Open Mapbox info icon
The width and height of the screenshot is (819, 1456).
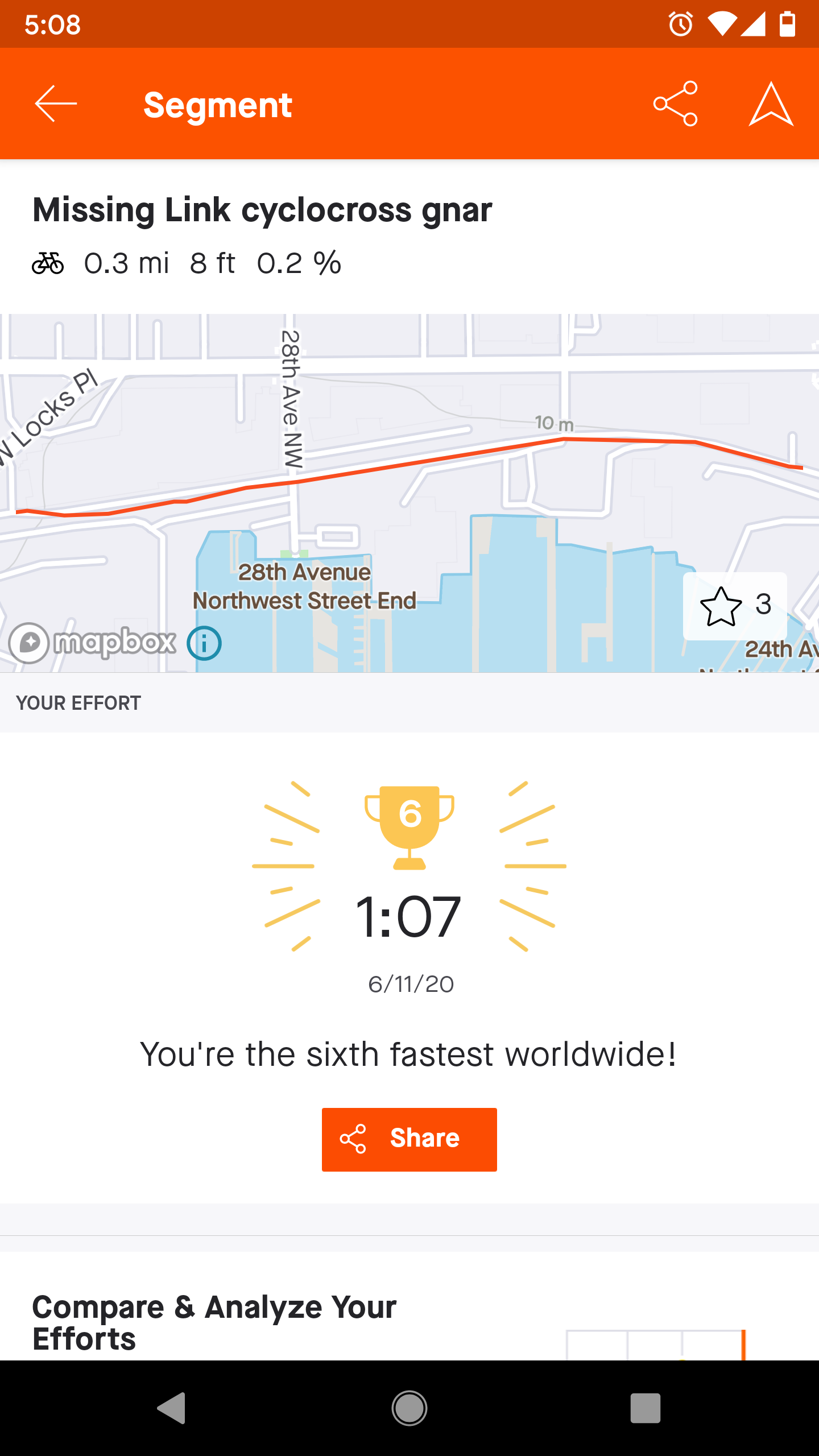[204, 643]
